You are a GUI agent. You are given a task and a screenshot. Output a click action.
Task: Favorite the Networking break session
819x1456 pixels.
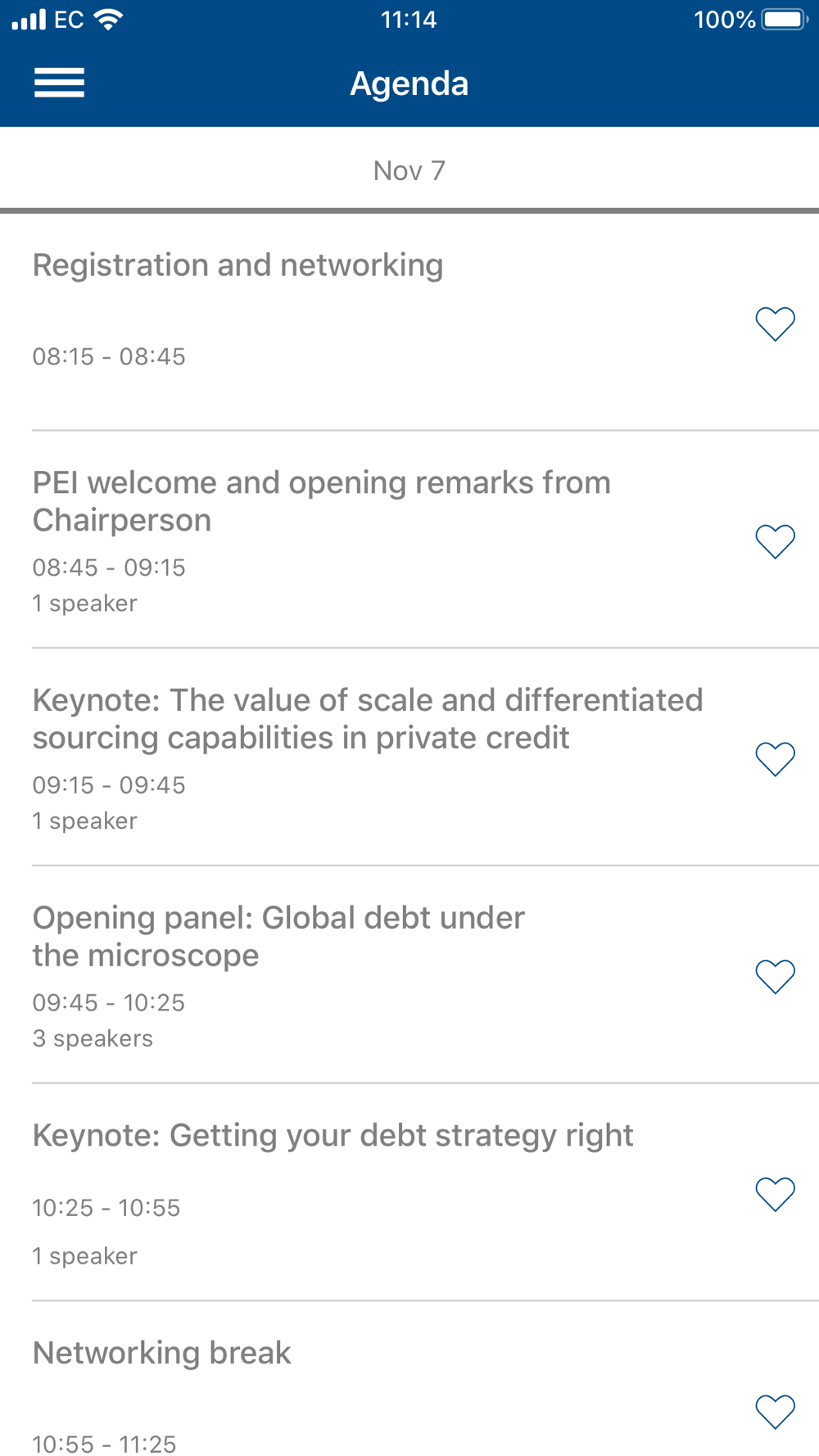(x=775, y=1412)
